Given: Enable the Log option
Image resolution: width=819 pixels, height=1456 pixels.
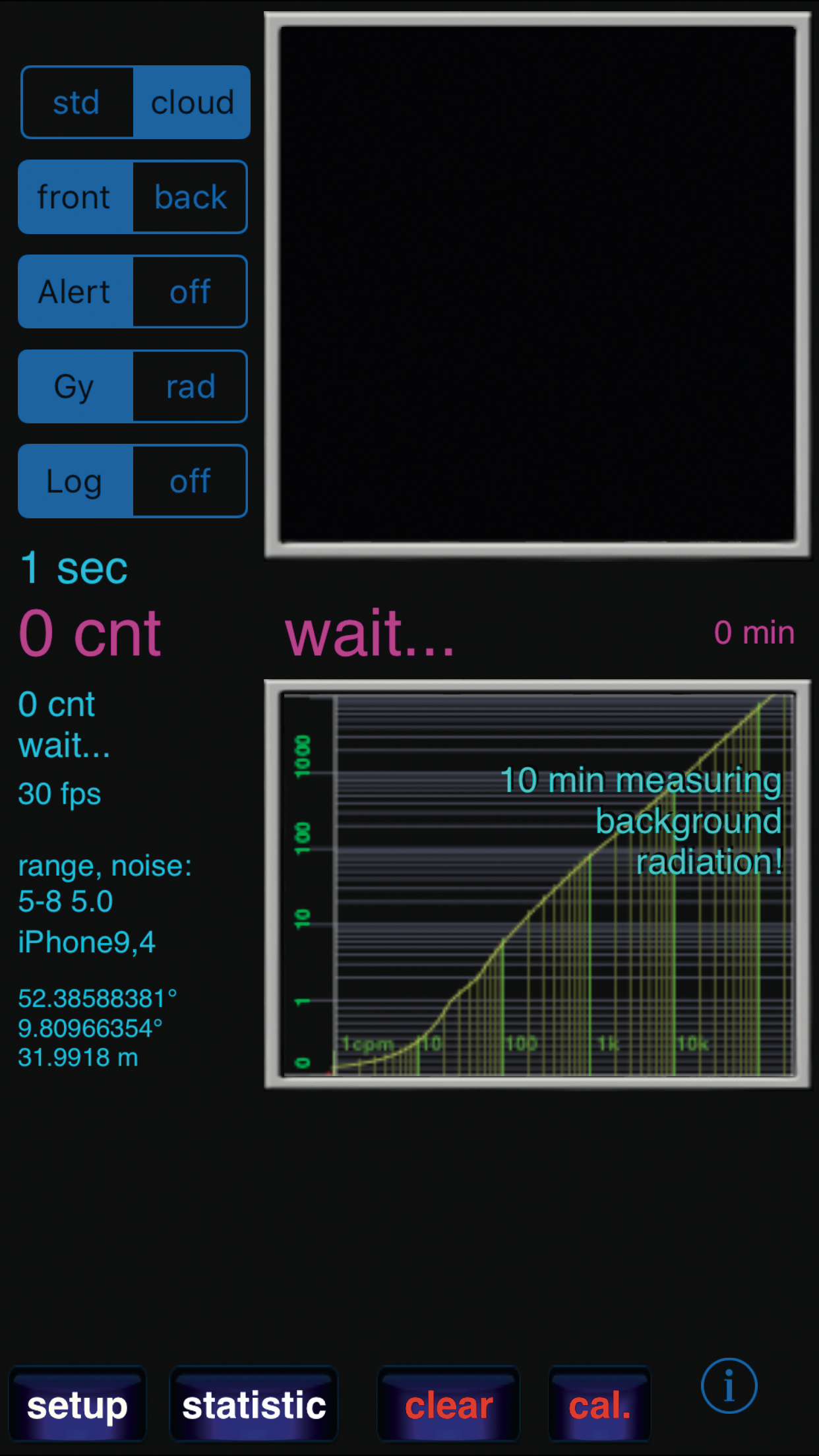Looking at the screenshot, I should [x=75, y=481].
